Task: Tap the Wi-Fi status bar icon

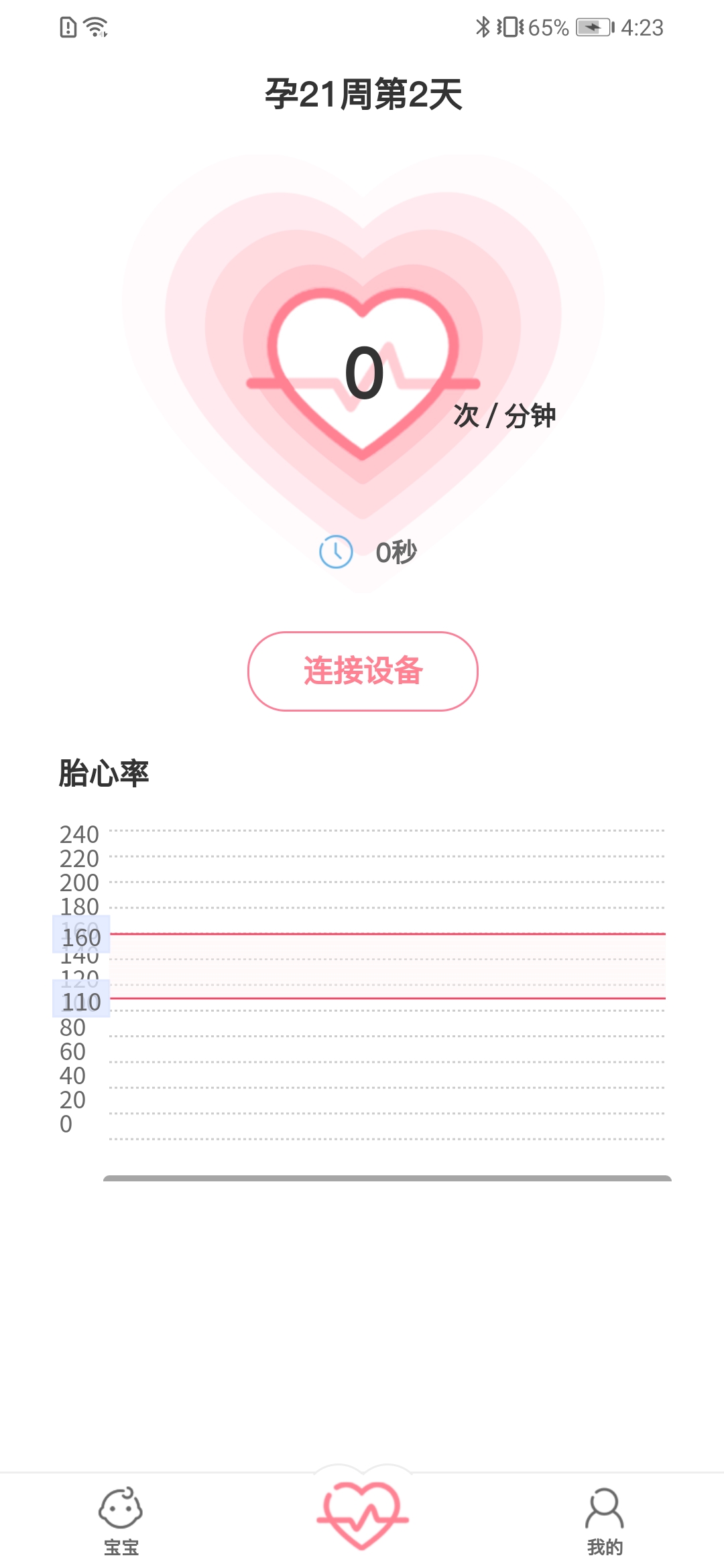Action: pyautogui.click(x=94, y=27)
